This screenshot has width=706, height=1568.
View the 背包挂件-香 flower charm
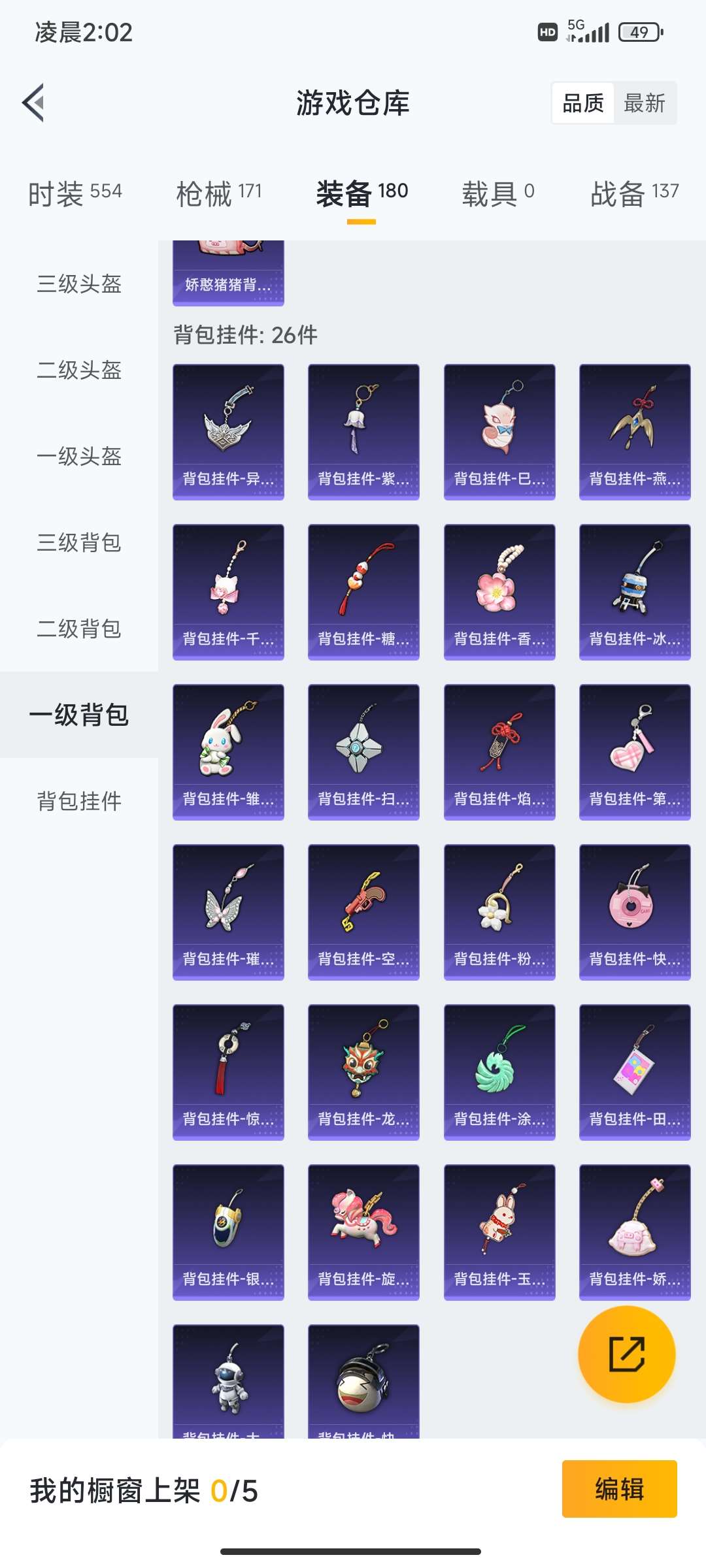(x=499, y=592)
